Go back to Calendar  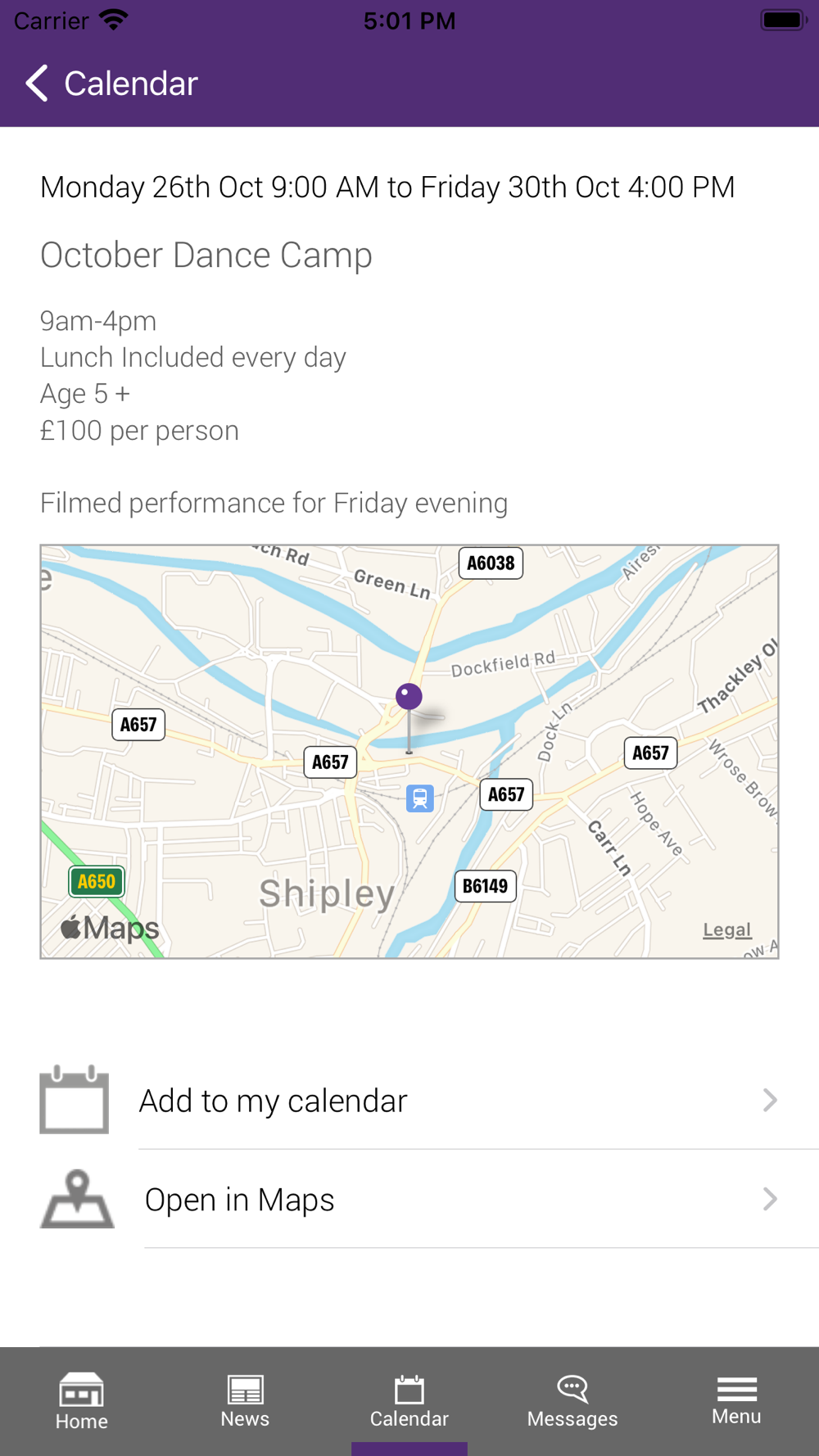[111, 84]
